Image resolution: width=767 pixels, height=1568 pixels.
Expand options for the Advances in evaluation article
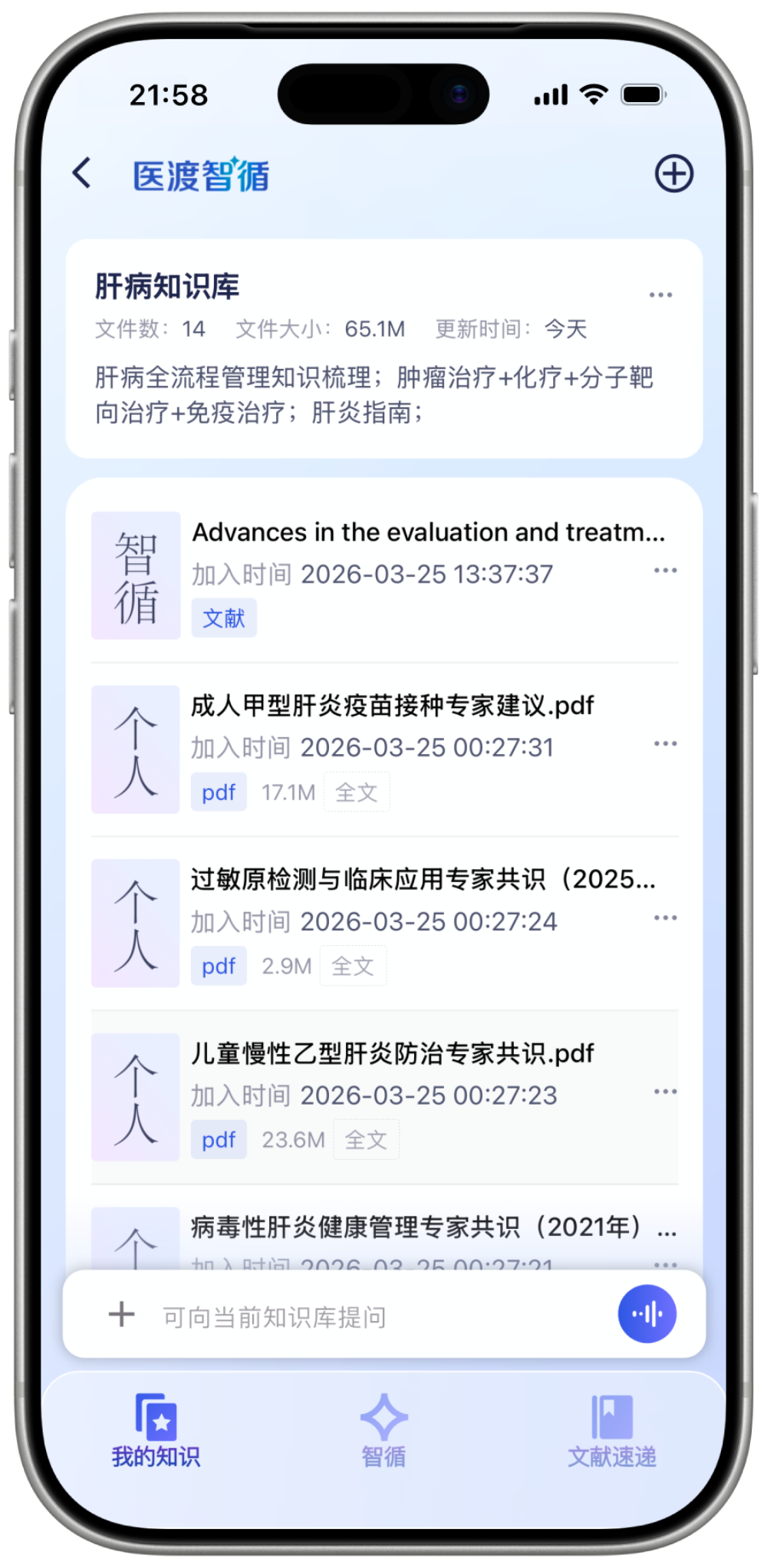[666, 569]
